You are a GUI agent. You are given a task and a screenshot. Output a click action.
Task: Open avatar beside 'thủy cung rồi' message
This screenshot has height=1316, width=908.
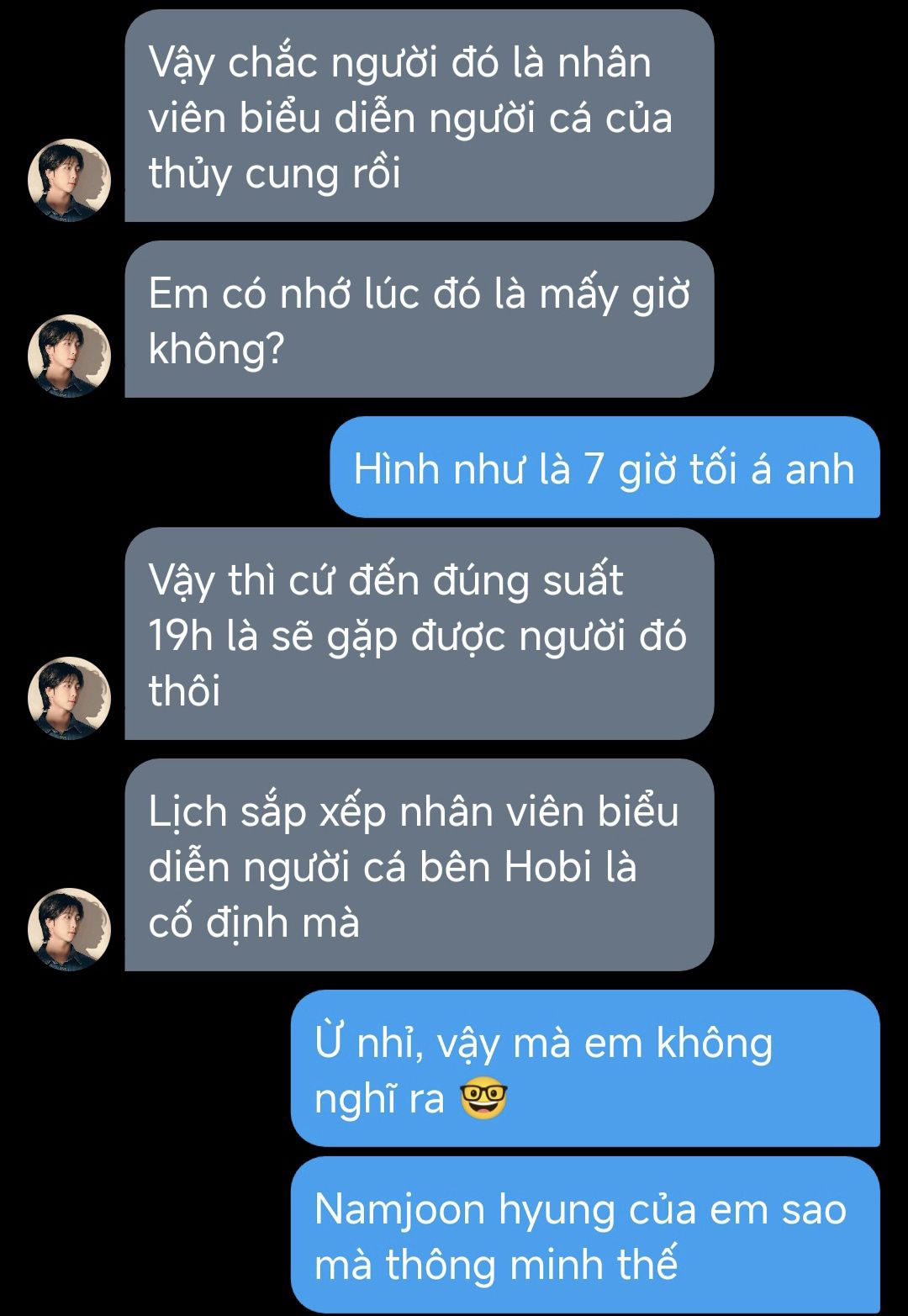point(69,180)
